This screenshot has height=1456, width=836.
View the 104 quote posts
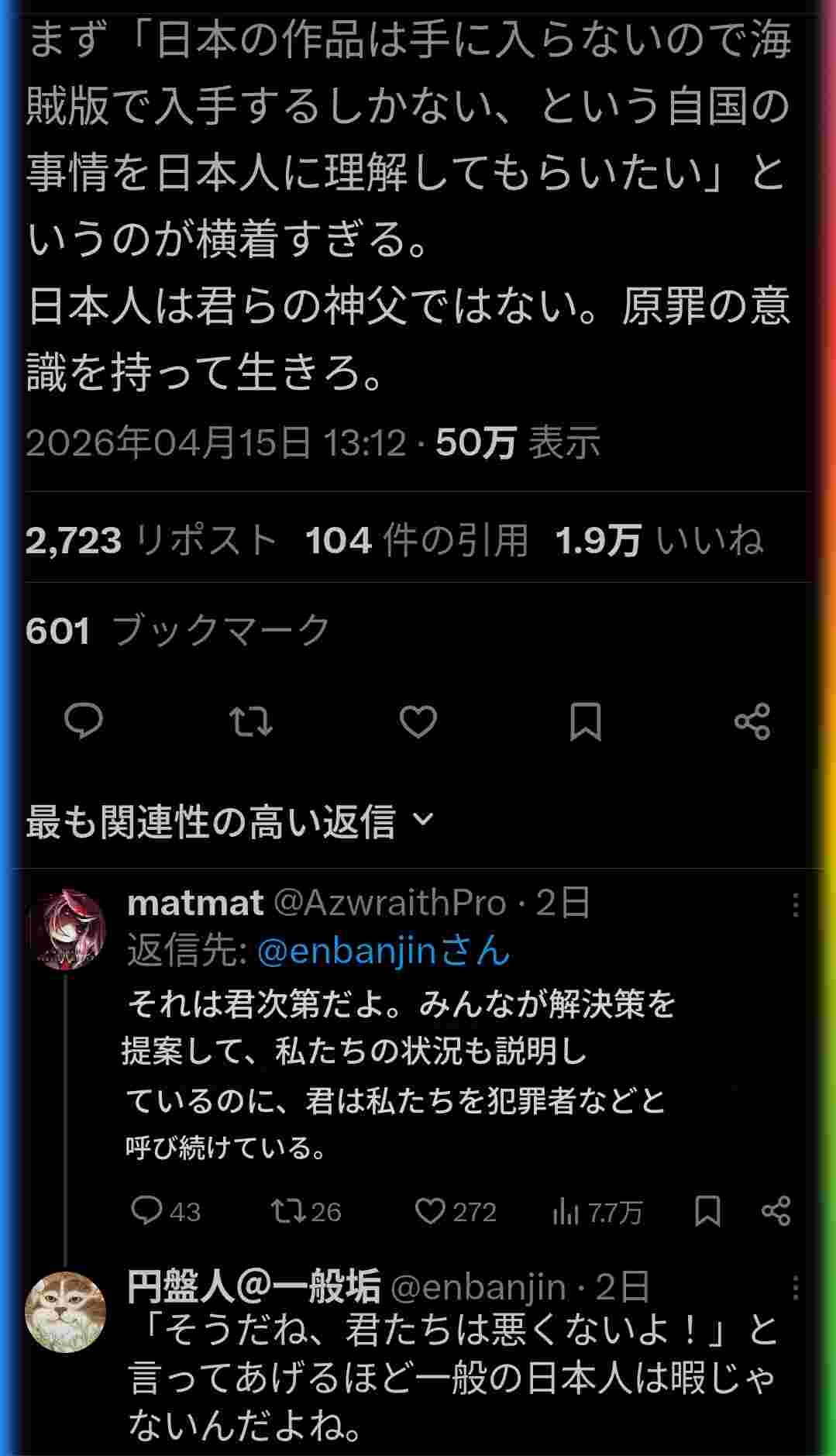pos(417,540)
